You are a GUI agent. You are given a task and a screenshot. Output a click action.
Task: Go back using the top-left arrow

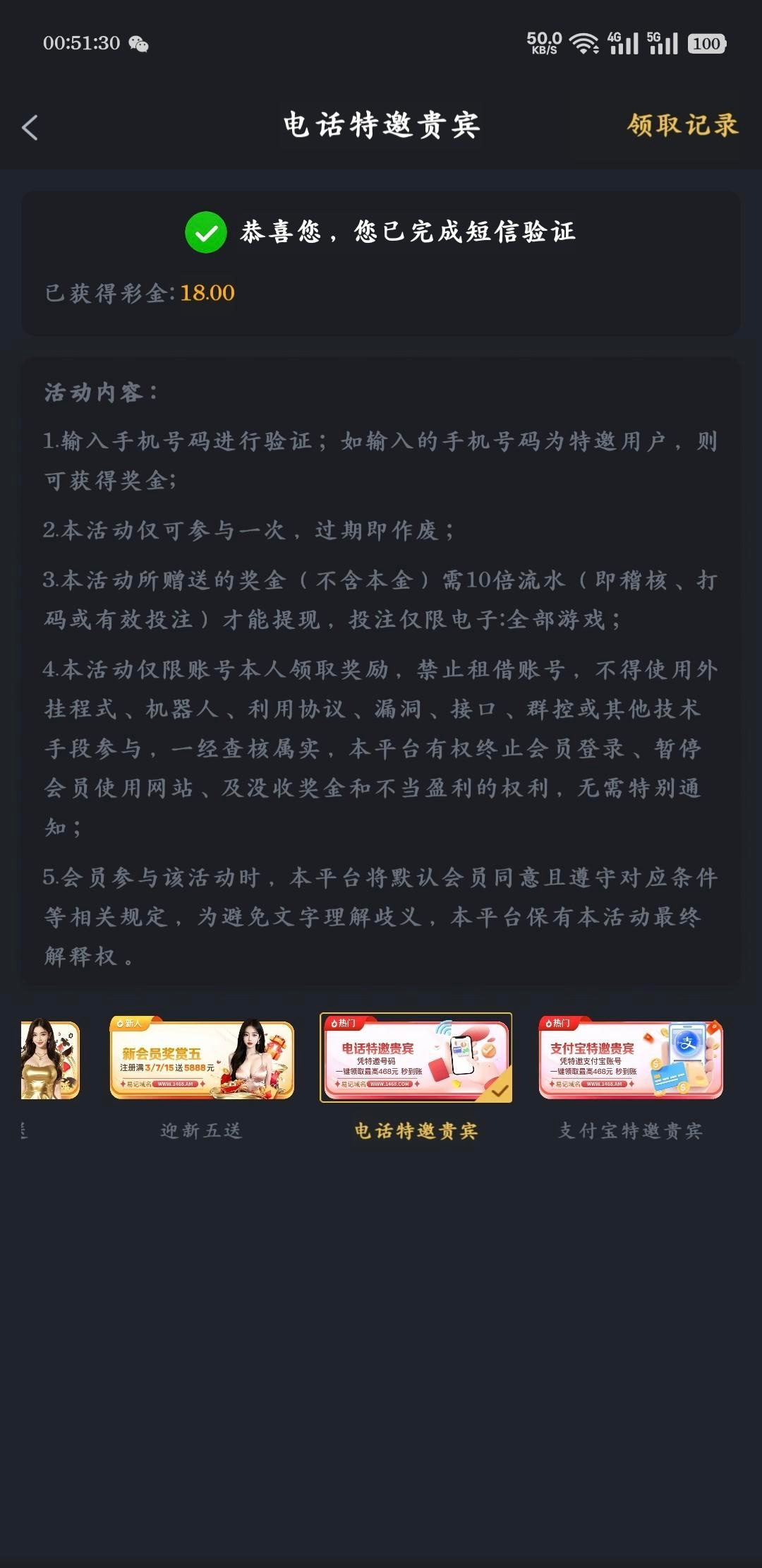(30, 128)
